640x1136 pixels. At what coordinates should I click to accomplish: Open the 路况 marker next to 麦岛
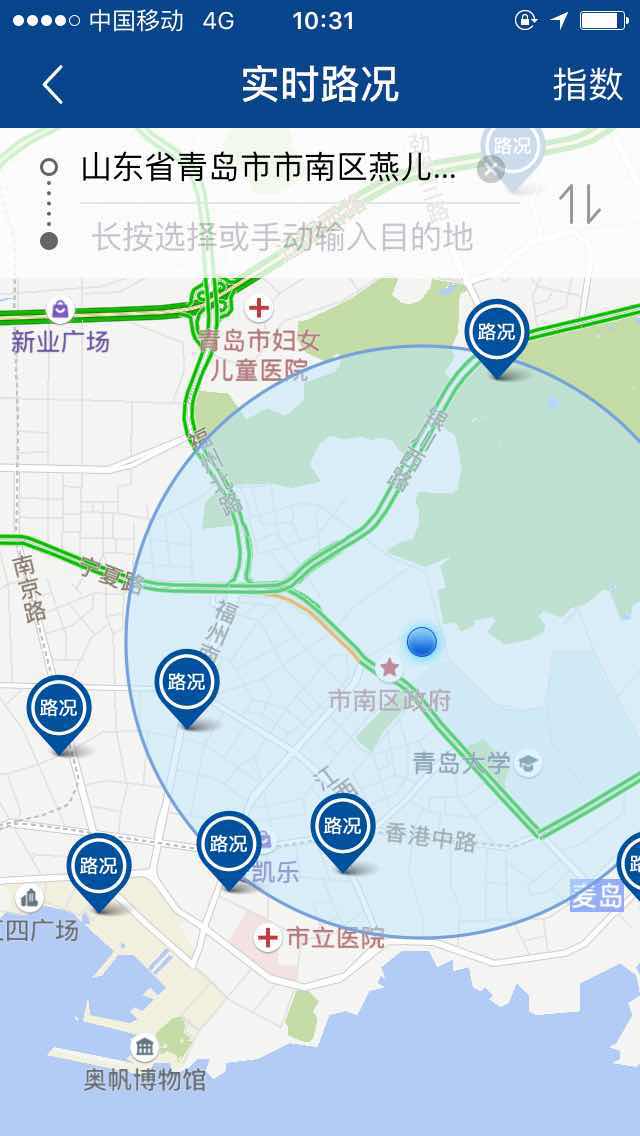(x=632, y=864)
